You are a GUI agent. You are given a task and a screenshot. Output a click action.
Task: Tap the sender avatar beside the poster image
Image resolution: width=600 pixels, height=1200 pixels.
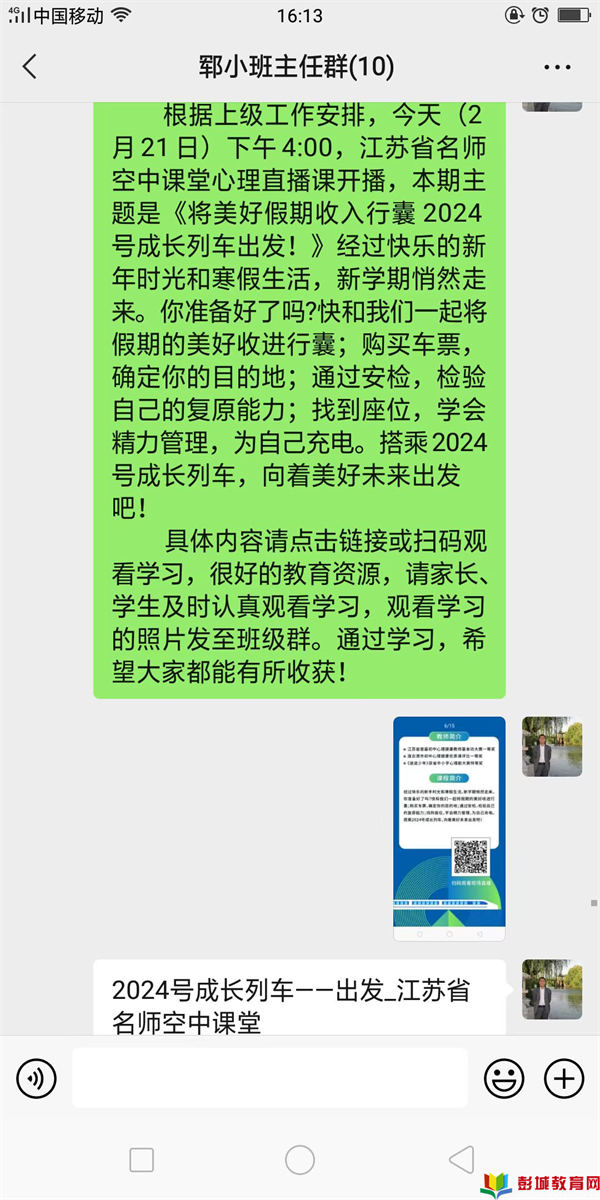point(552,746)
